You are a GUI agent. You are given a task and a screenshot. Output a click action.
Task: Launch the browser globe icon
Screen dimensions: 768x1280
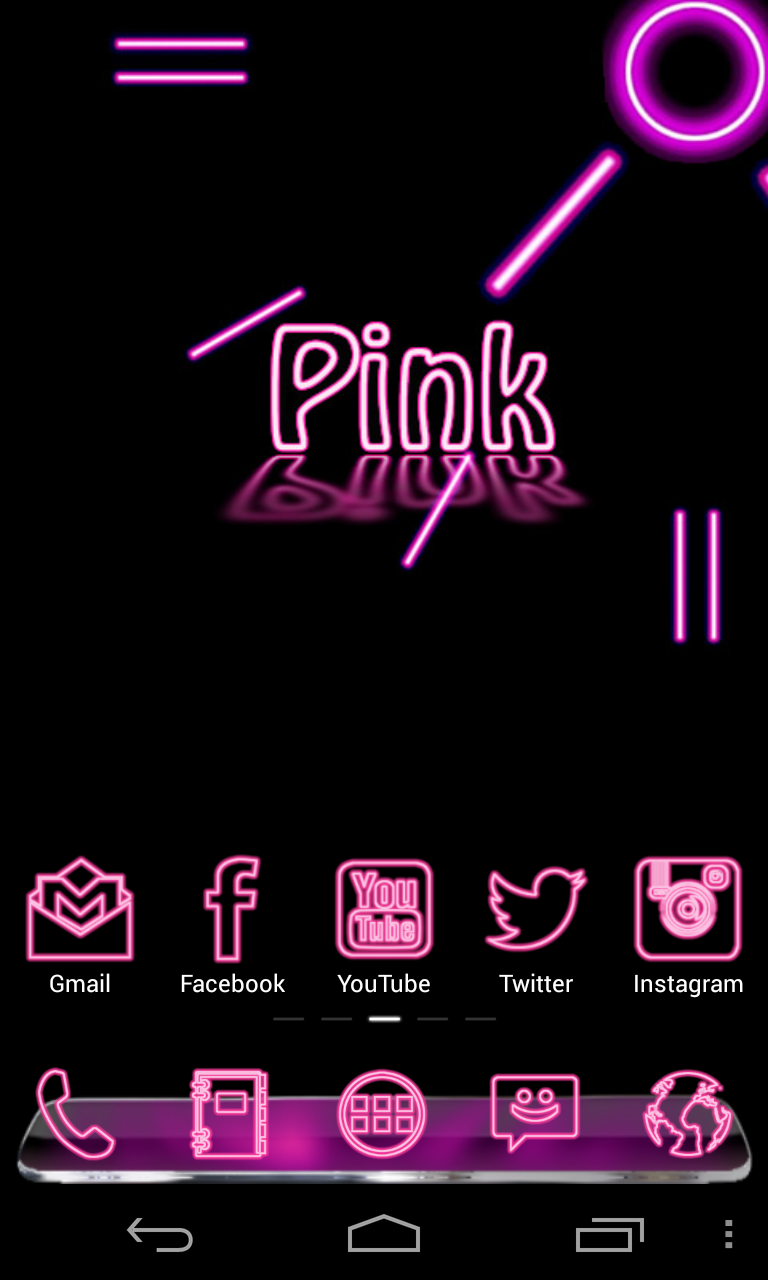[x=688, y=1113]
